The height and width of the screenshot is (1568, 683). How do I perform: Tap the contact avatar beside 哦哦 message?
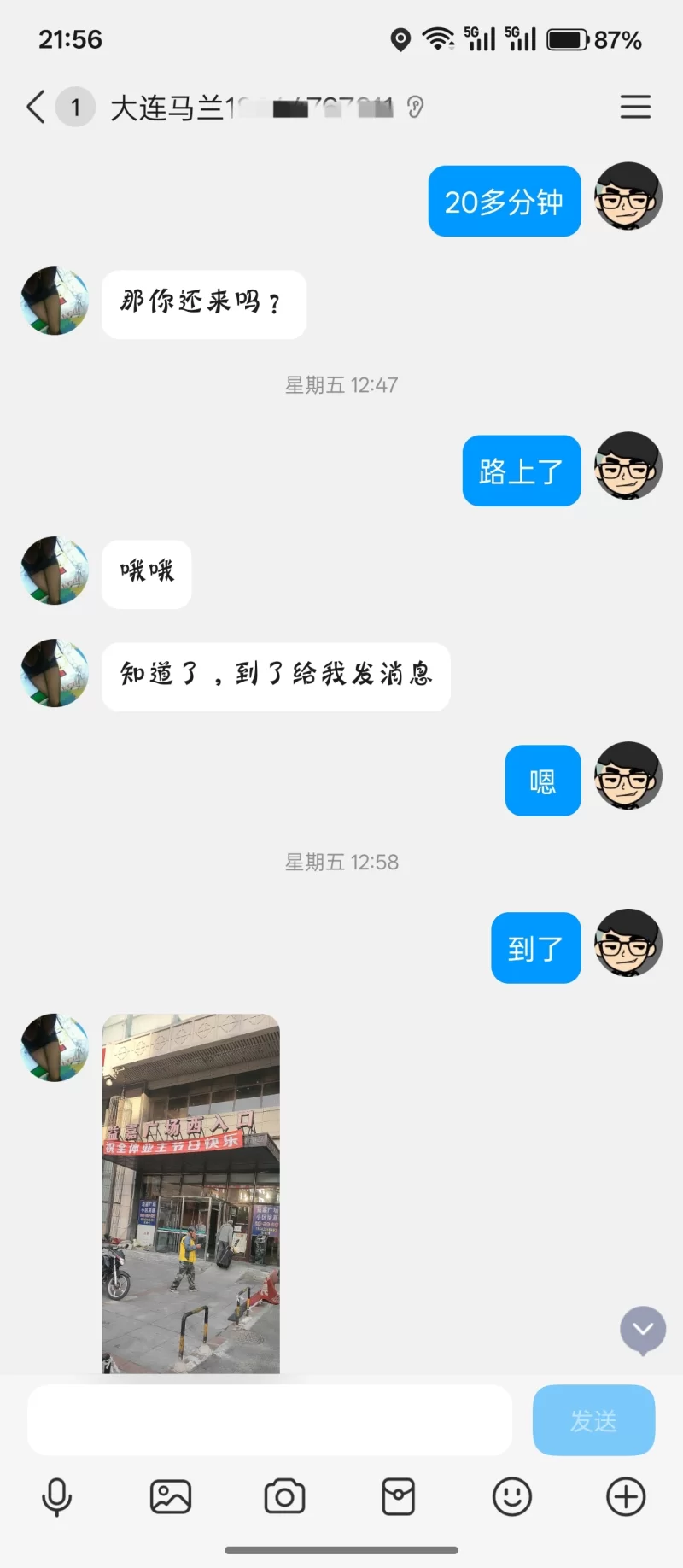(54, 572)
